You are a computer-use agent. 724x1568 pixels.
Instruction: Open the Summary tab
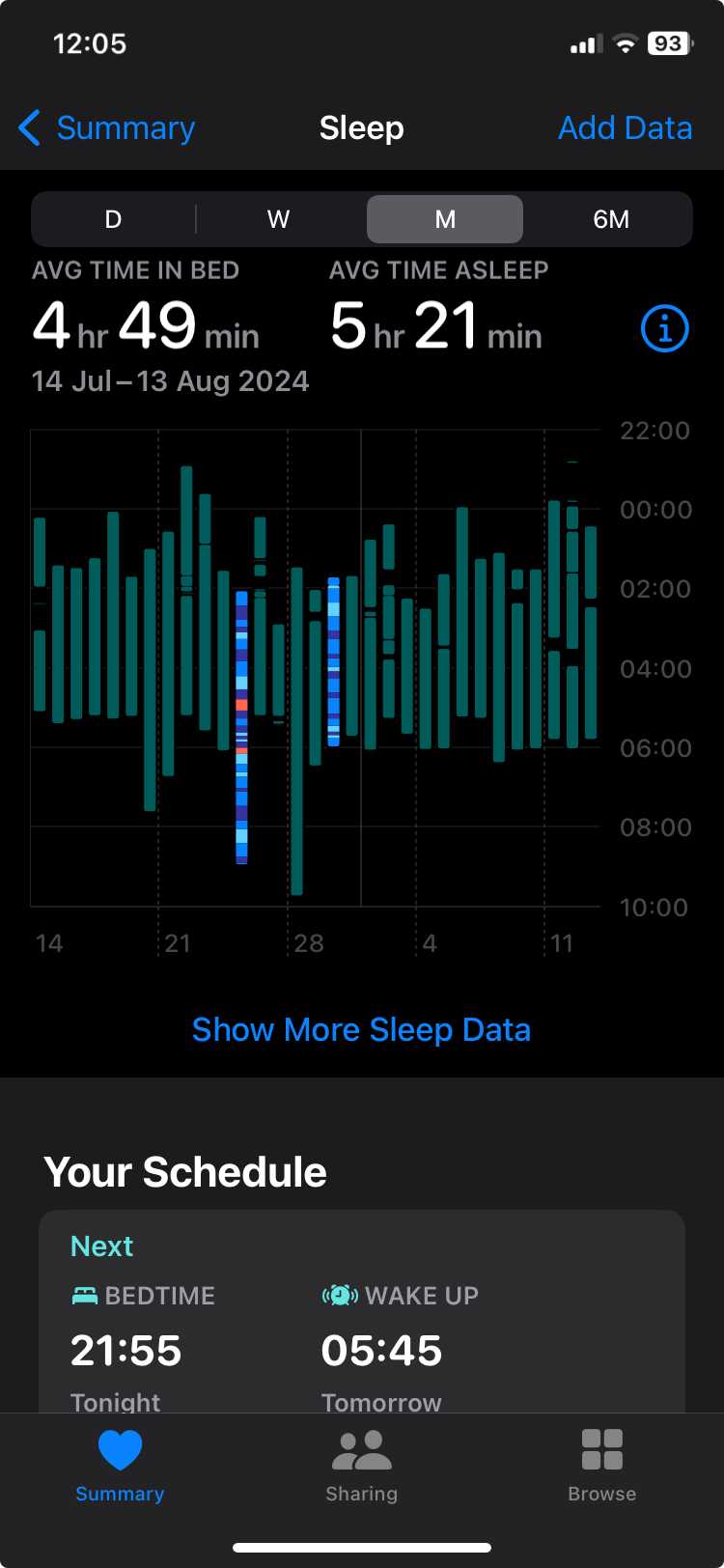(120, 1465)
